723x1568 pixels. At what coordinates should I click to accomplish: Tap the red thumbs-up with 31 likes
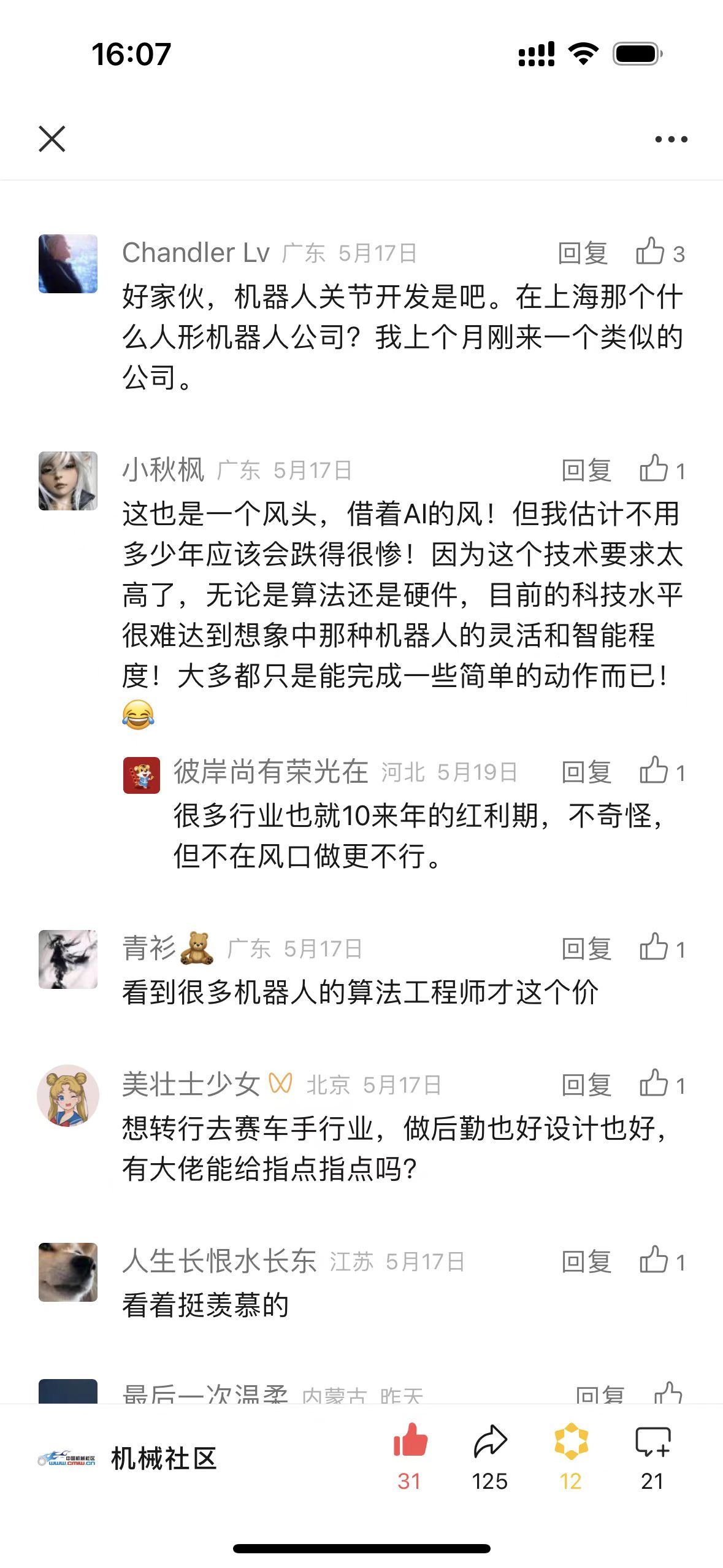pyautogui.click(x=410, y=1442)
